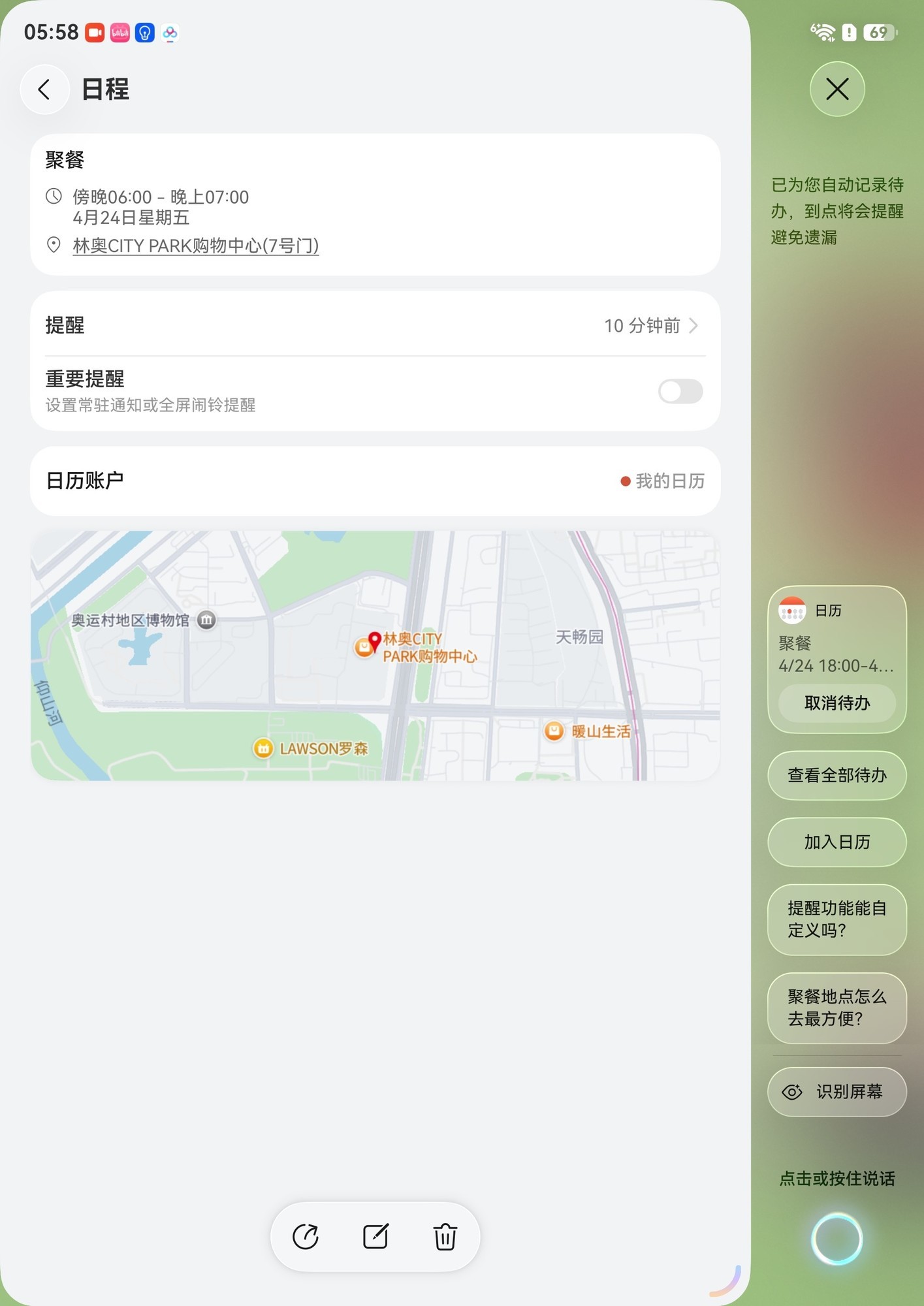Open the 提醒 reminder time options
The image size is (924, 1306).
650,325
